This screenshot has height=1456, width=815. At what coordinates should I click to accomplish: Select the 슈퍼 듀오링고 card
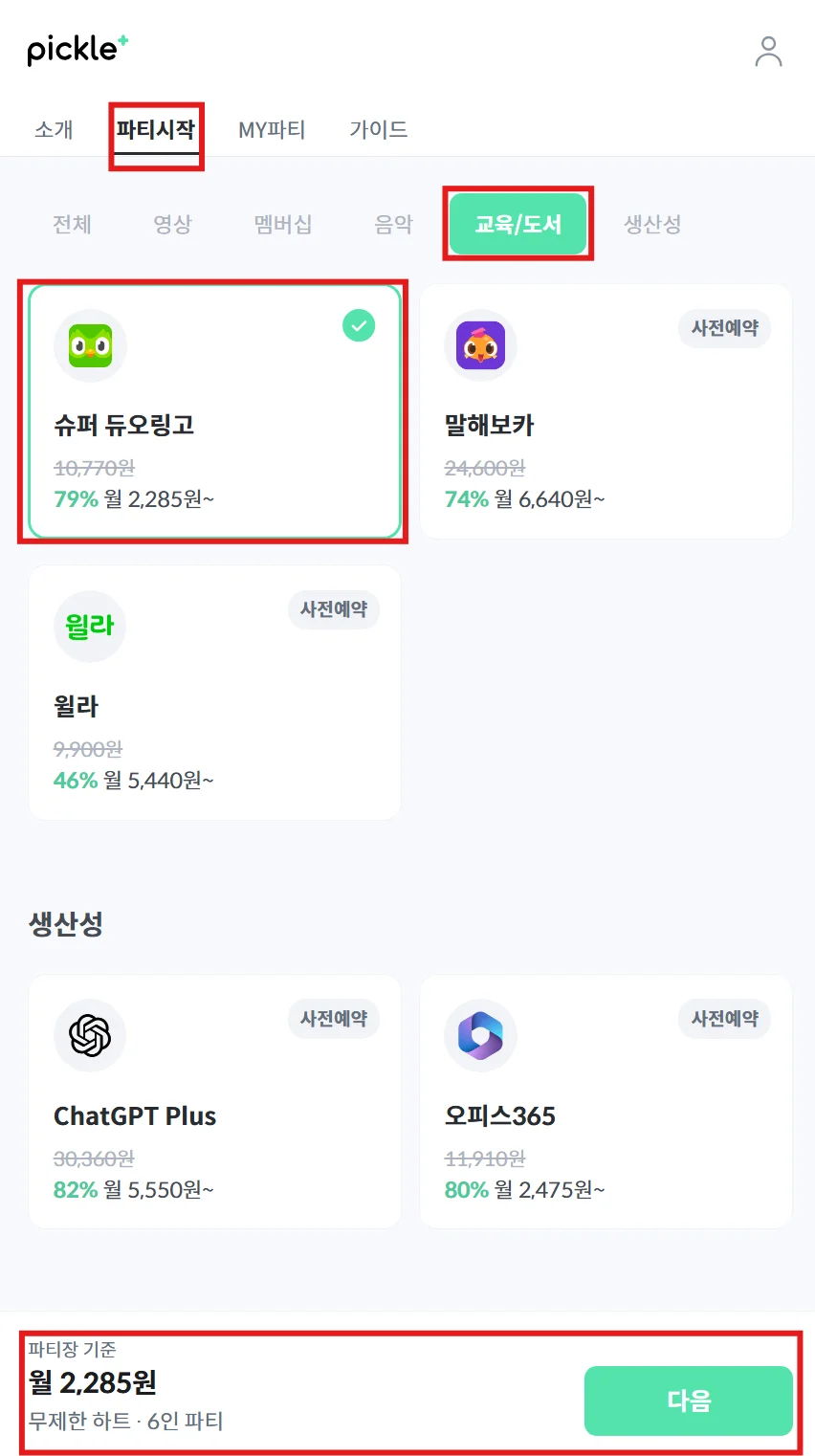214,411
